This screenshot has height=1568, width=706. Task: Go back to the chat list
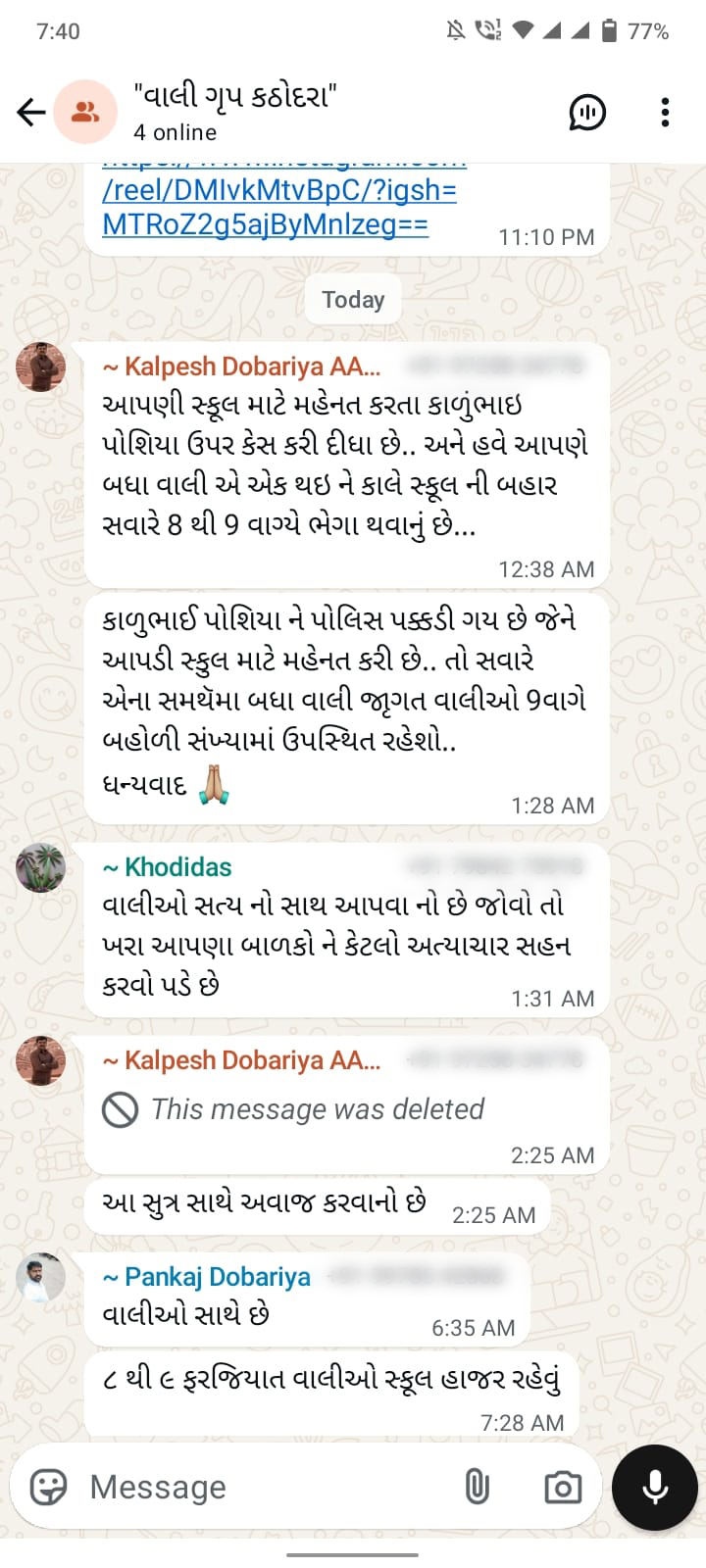pyautogui.click(x=31, y=113)
